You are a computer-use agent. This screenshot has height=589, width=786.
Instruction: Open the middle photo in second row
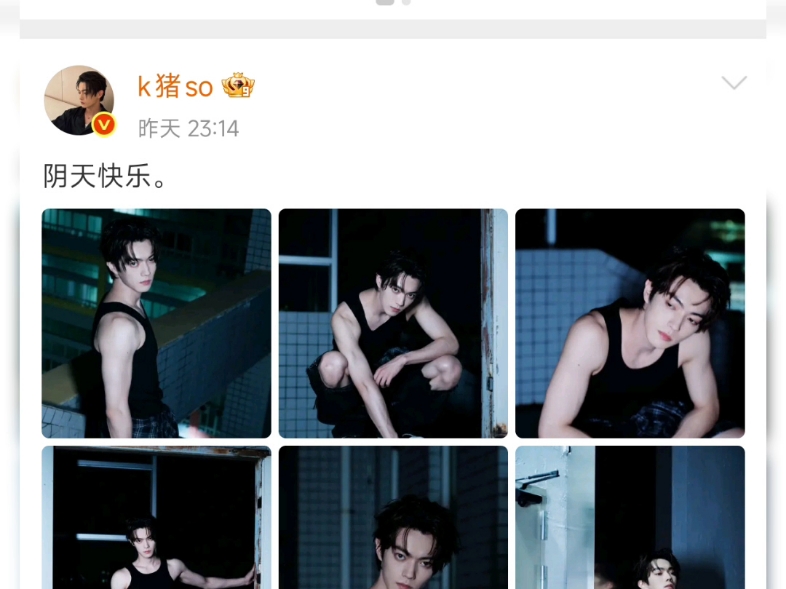pos(393,518)
